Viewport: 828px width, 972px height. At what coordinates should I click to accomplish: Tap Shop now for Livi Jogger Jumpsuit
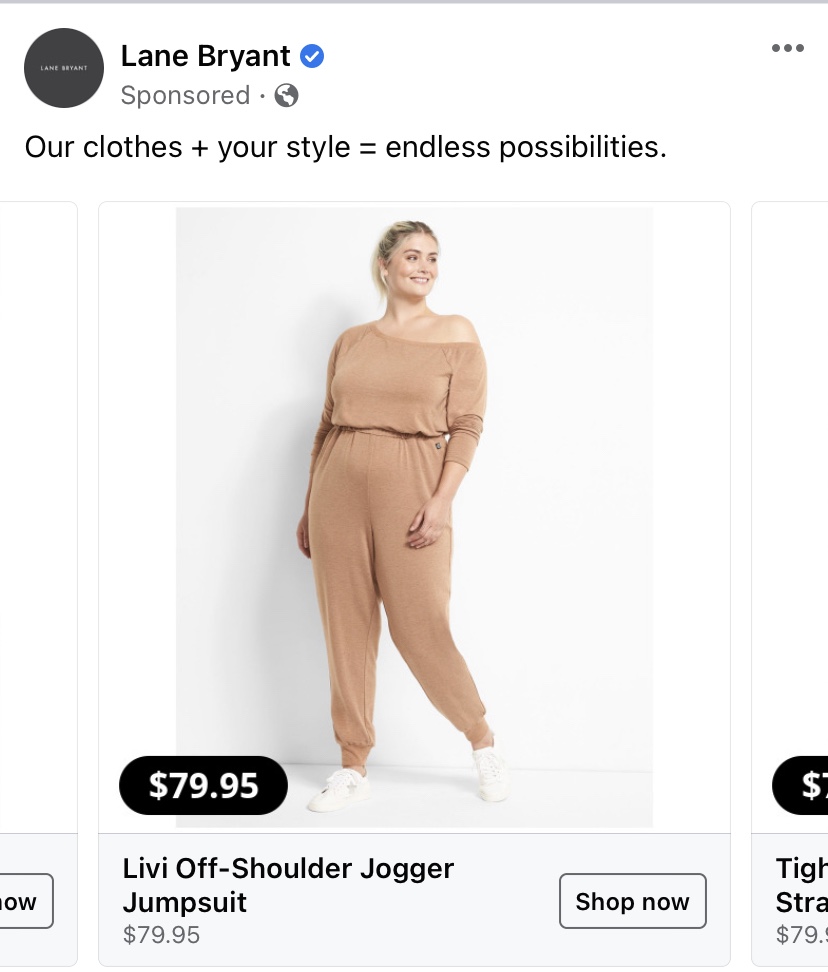(x=632, y=901)
